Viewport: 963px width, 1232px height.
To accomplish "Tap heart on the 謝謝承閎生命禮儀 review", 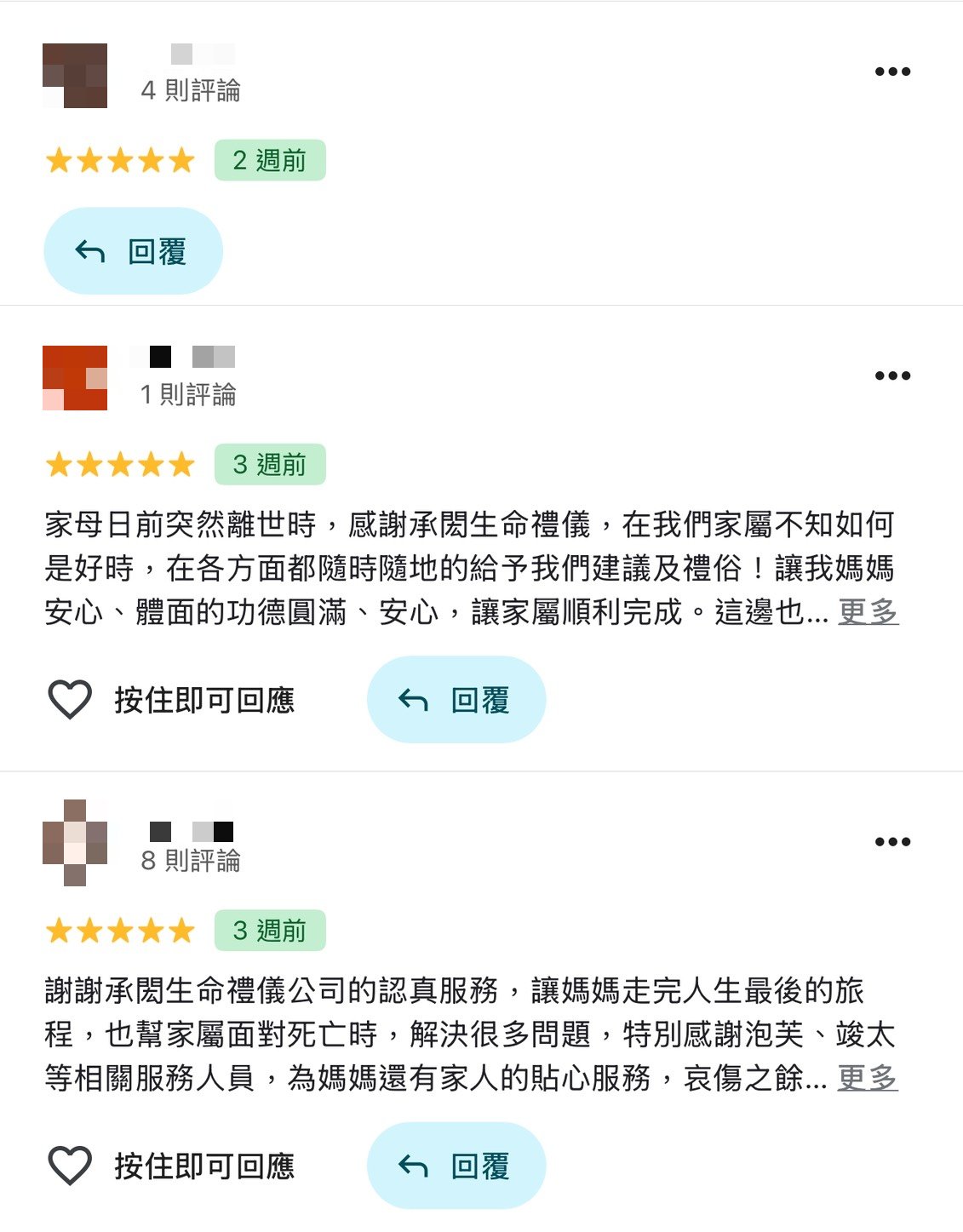I will click(70, 1166).
